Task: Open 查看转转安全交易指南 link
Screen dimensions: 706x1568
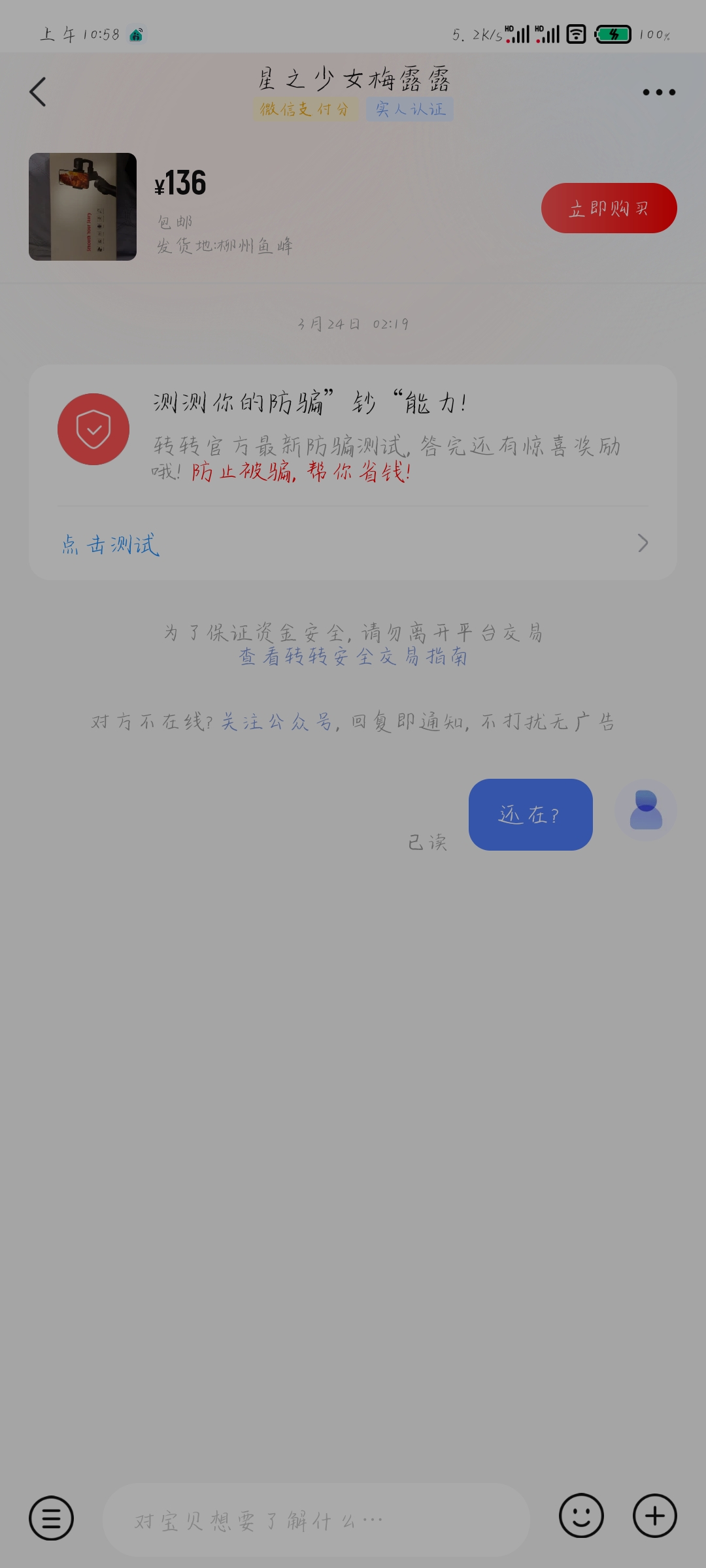Action: (x=353, y=656)
